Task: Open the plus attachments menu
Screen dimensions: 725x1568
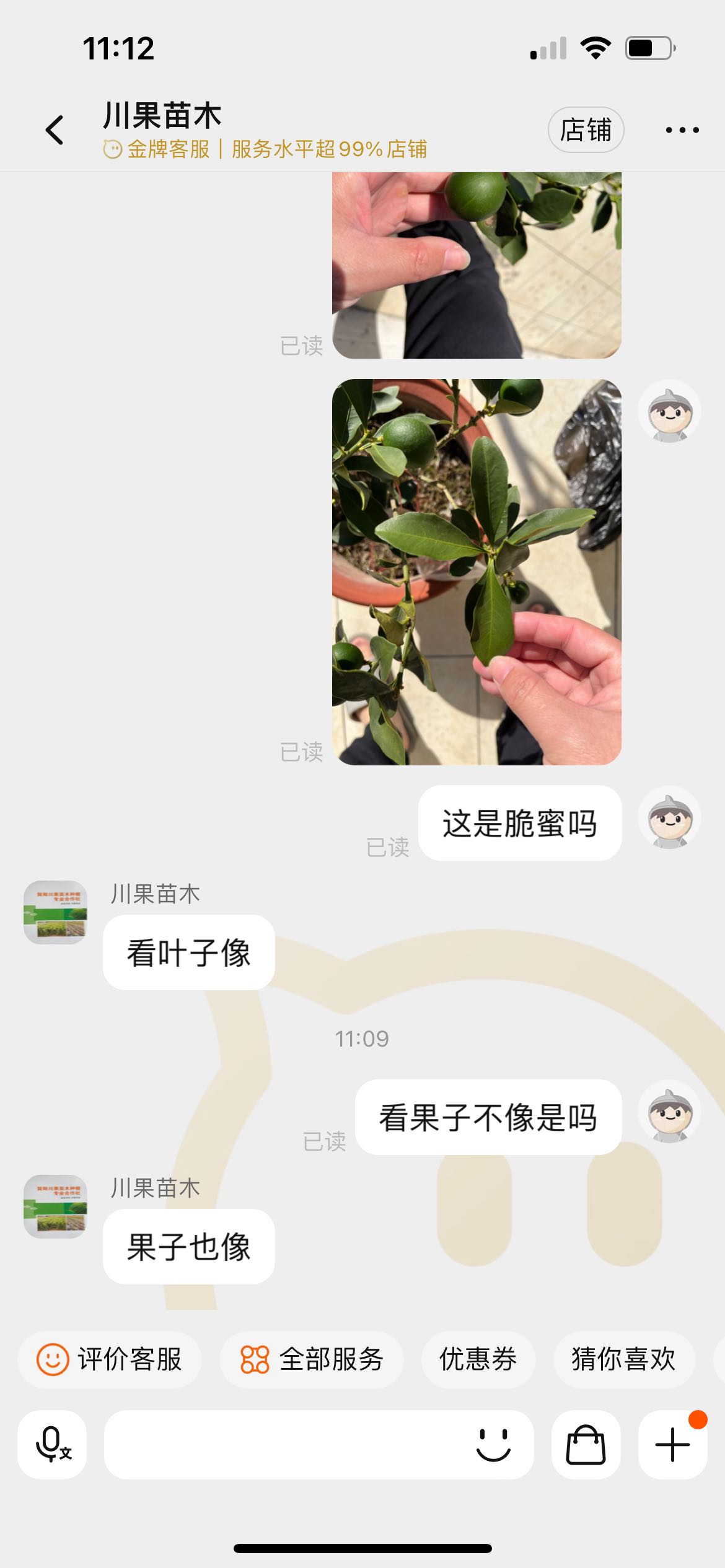Action: 672,1444
